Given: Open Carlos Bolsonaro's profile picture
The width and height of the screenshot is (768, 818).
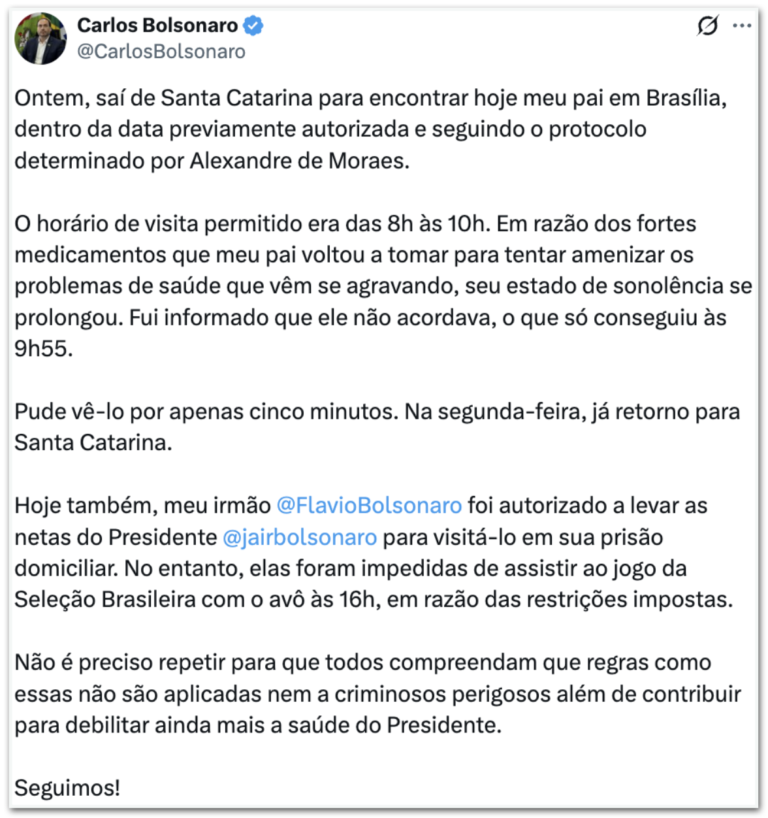Looking at the screenshot, I should 41,39.
